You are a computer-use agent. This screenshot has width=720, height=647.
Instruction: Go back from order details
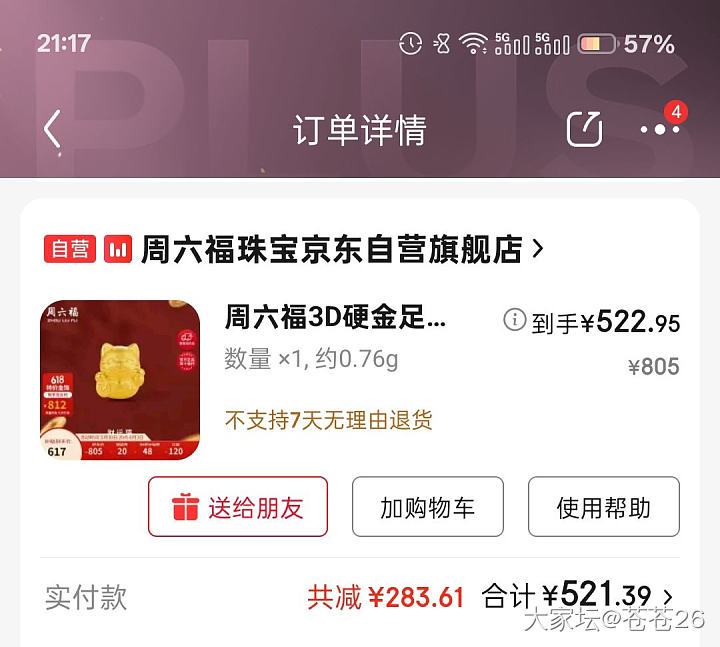coord(53,130)
